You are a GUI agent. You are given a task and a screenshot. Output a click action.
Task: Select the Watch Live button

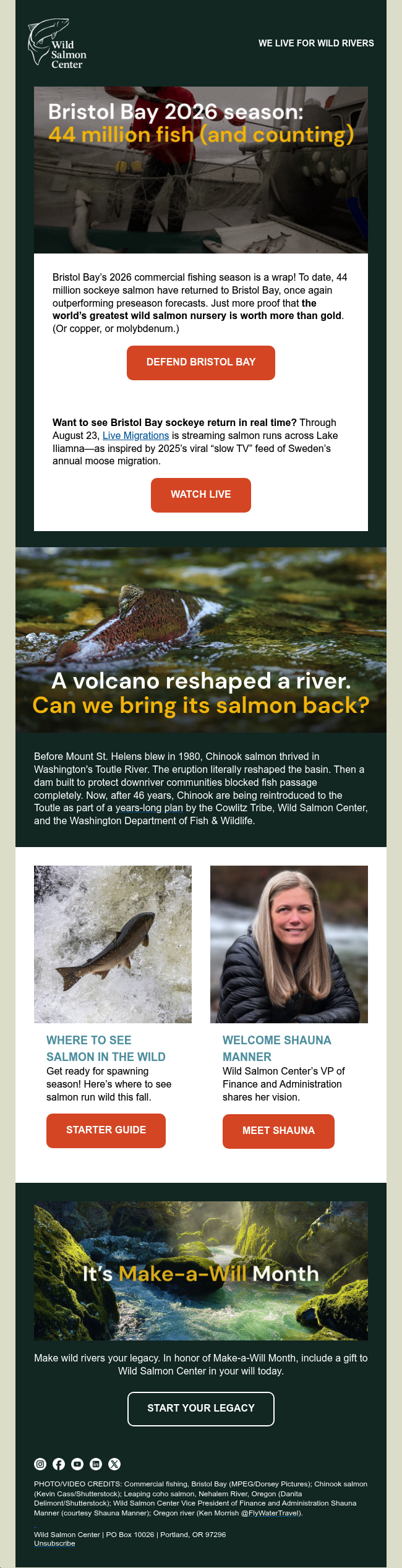[x=201, y=495]
